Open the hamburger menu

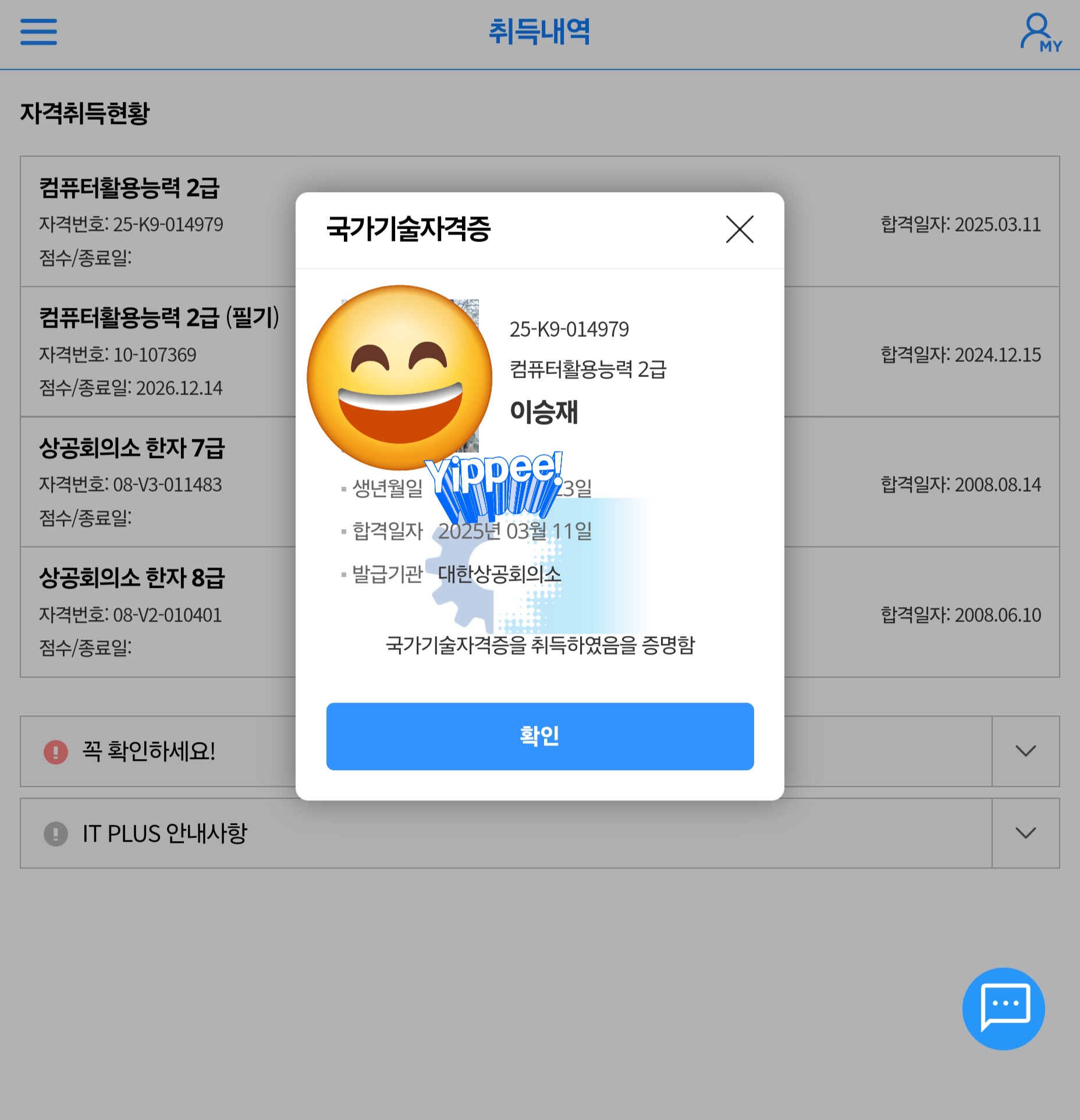coord(38,31)
